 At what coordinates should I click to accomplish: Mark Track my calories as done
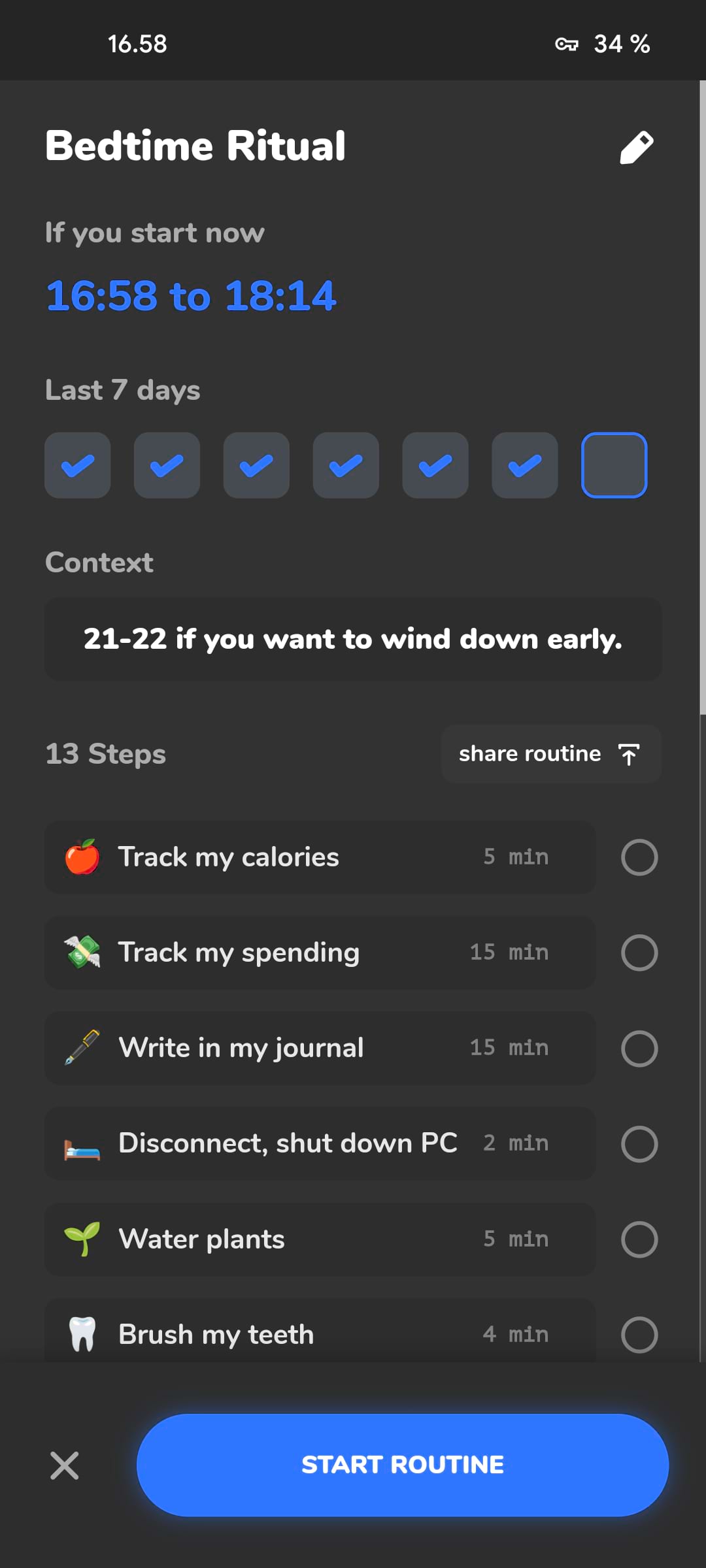[x=639, y=857]
